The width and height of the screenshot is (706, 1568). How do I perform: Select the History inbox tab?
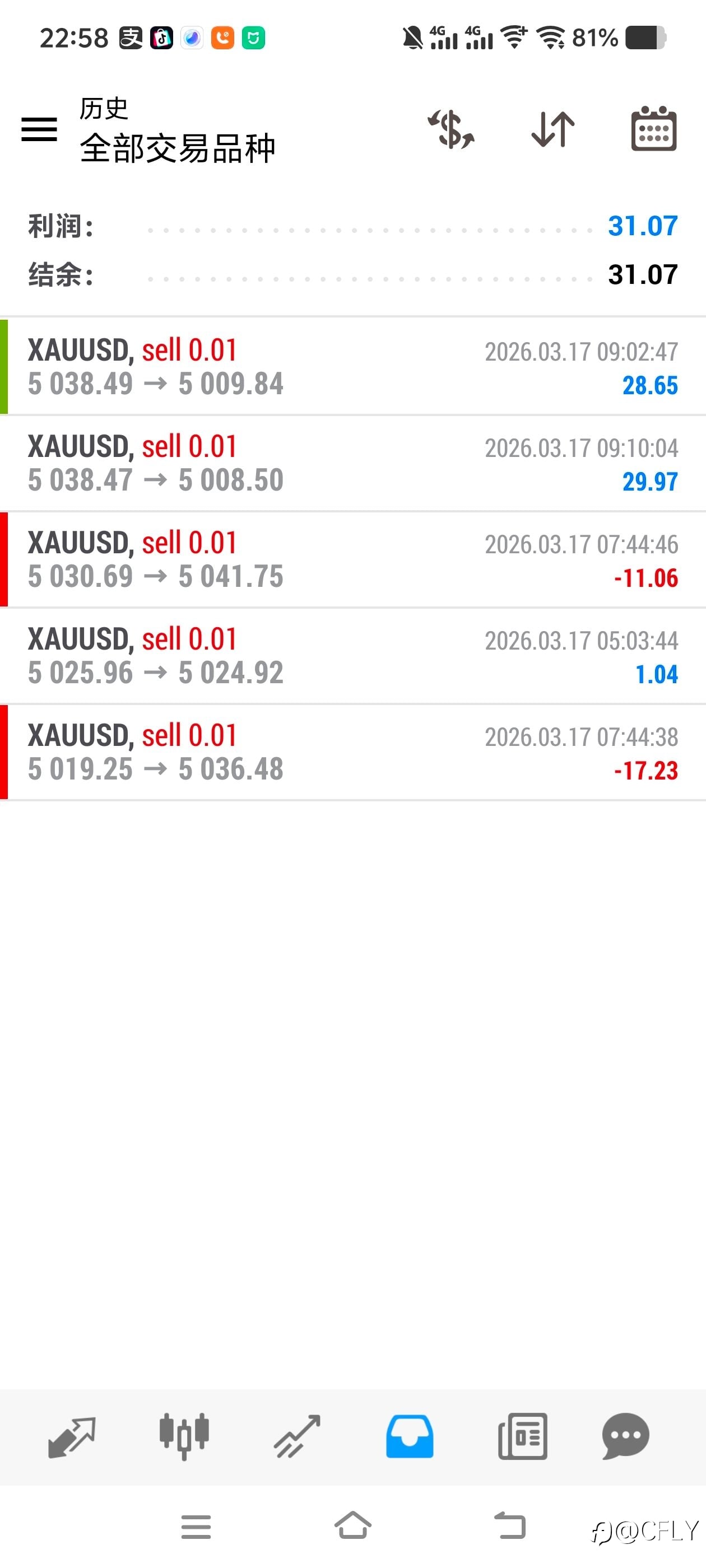click(410, 1436)
